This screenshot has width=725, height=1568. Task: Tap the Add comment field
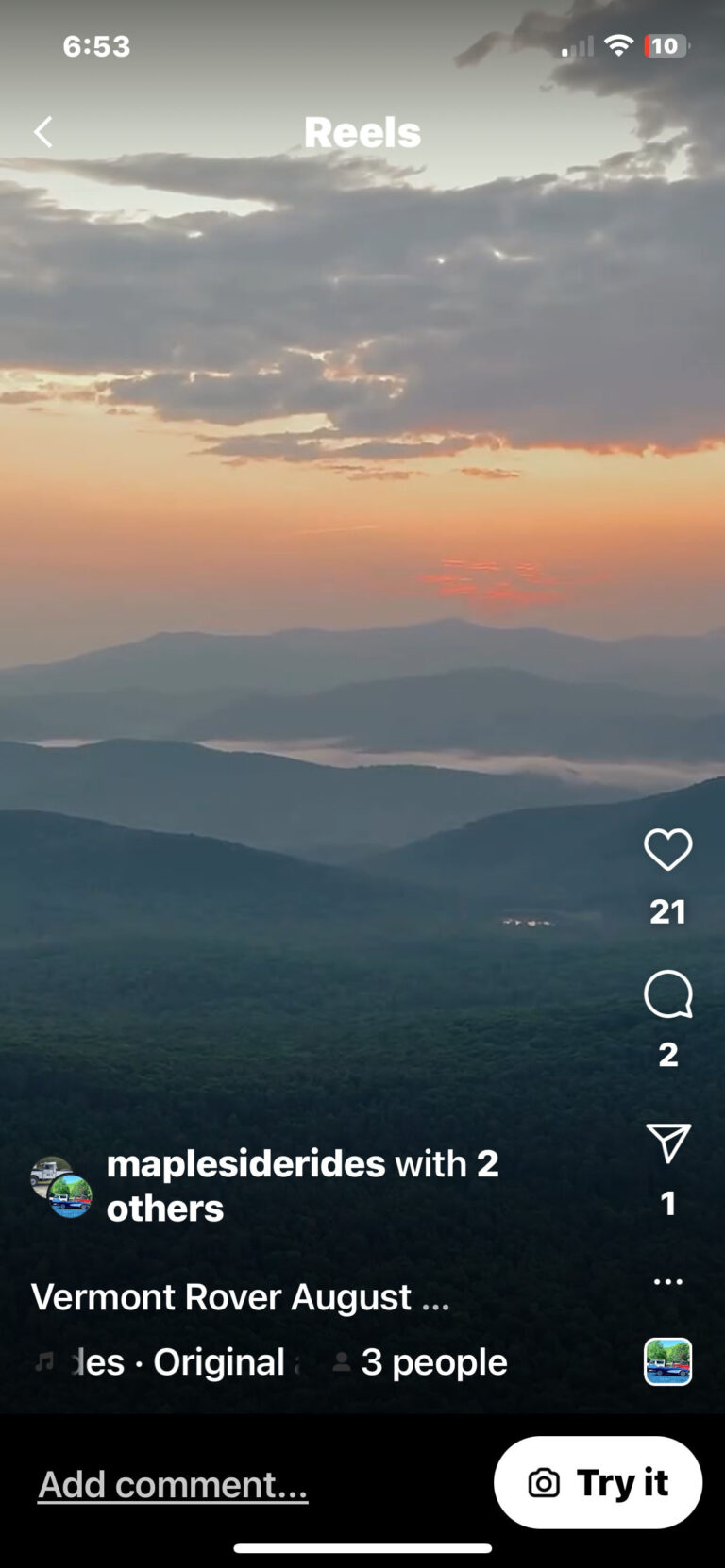point(173,1485)
